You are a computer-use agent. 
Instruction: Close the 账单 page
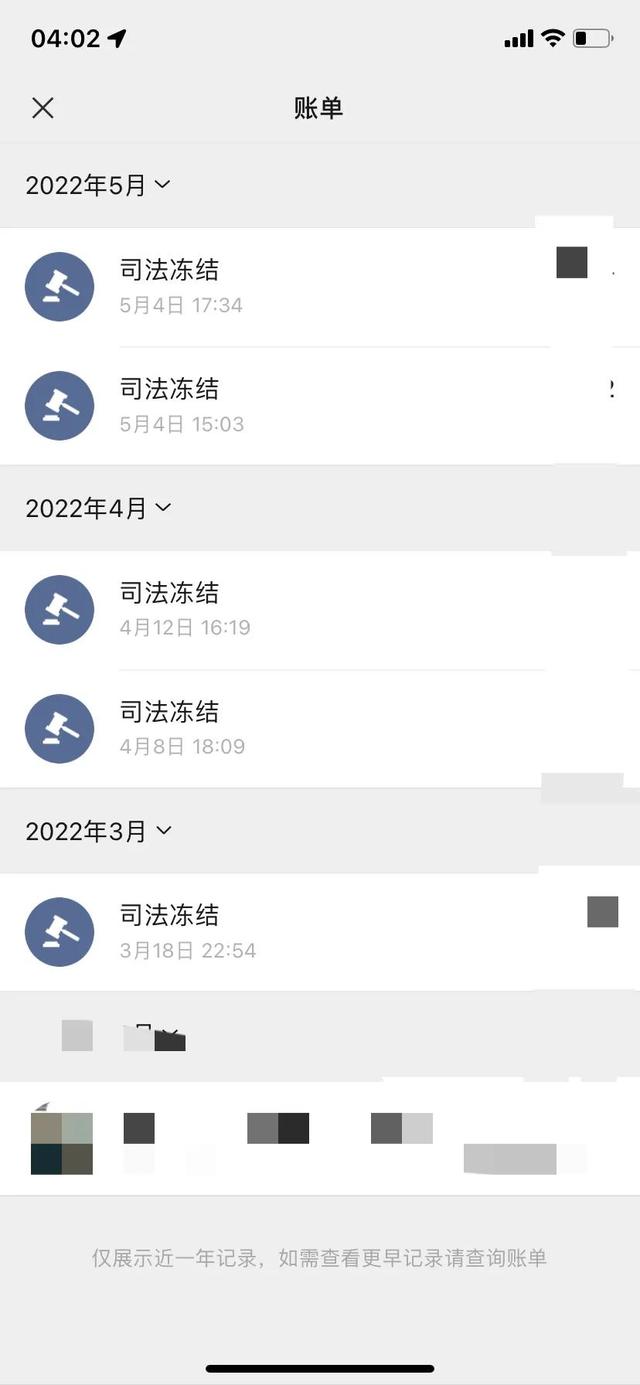click(x=43, y=108)
